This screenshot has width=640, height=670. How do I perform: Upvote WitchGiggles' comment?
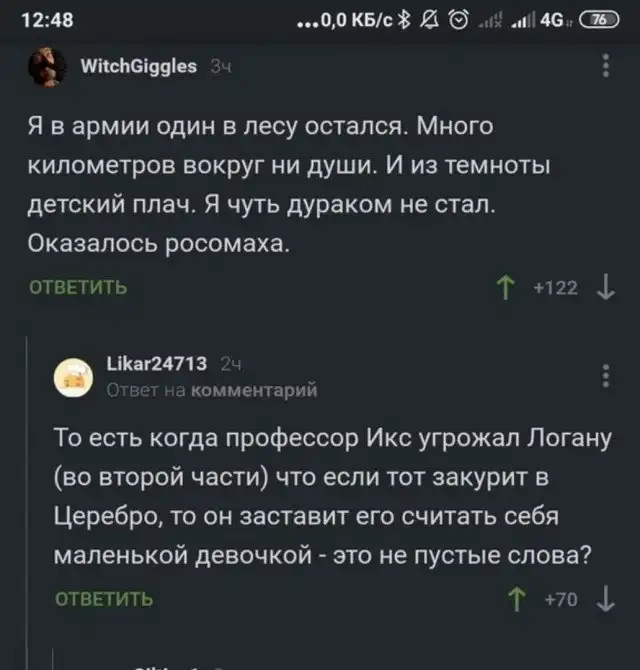506,289
